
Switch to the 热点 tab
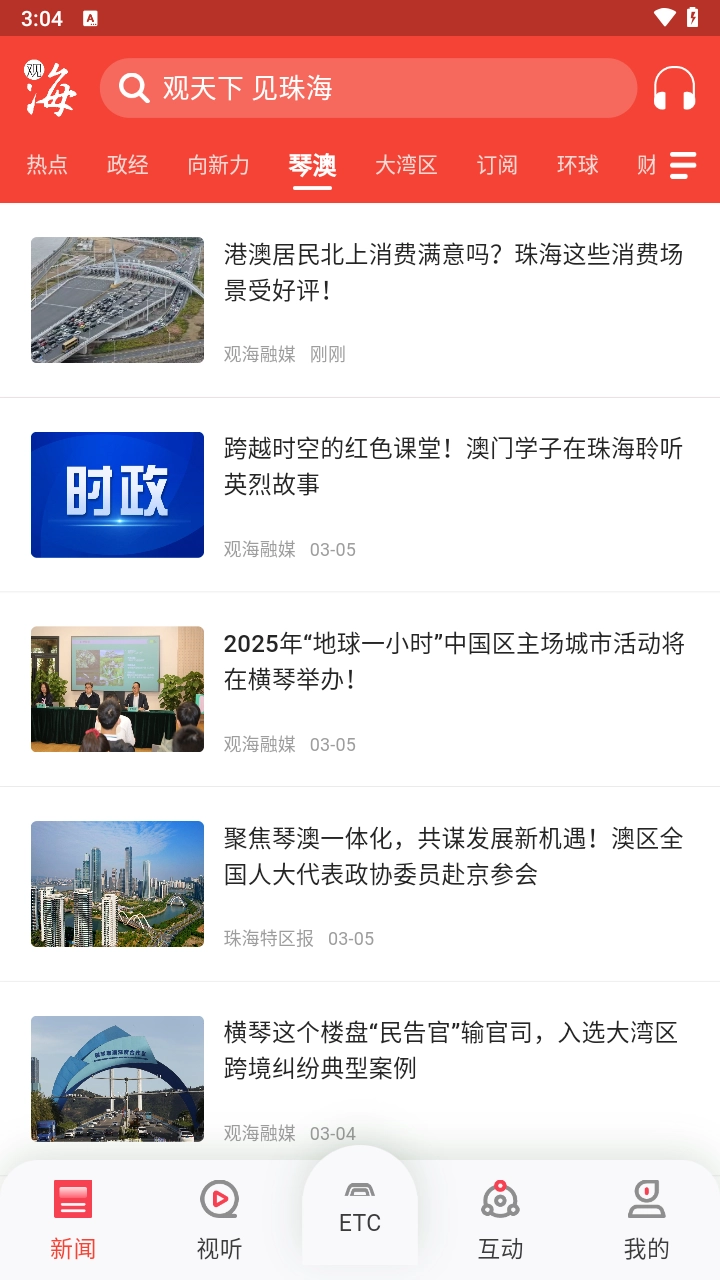(47, 165)
